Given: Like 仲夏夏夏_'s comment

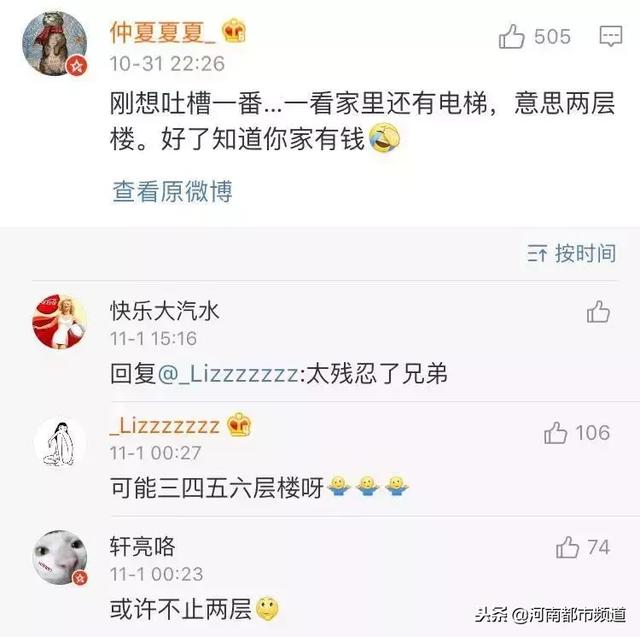Looking at the screenshot, I should pos(512,38).
